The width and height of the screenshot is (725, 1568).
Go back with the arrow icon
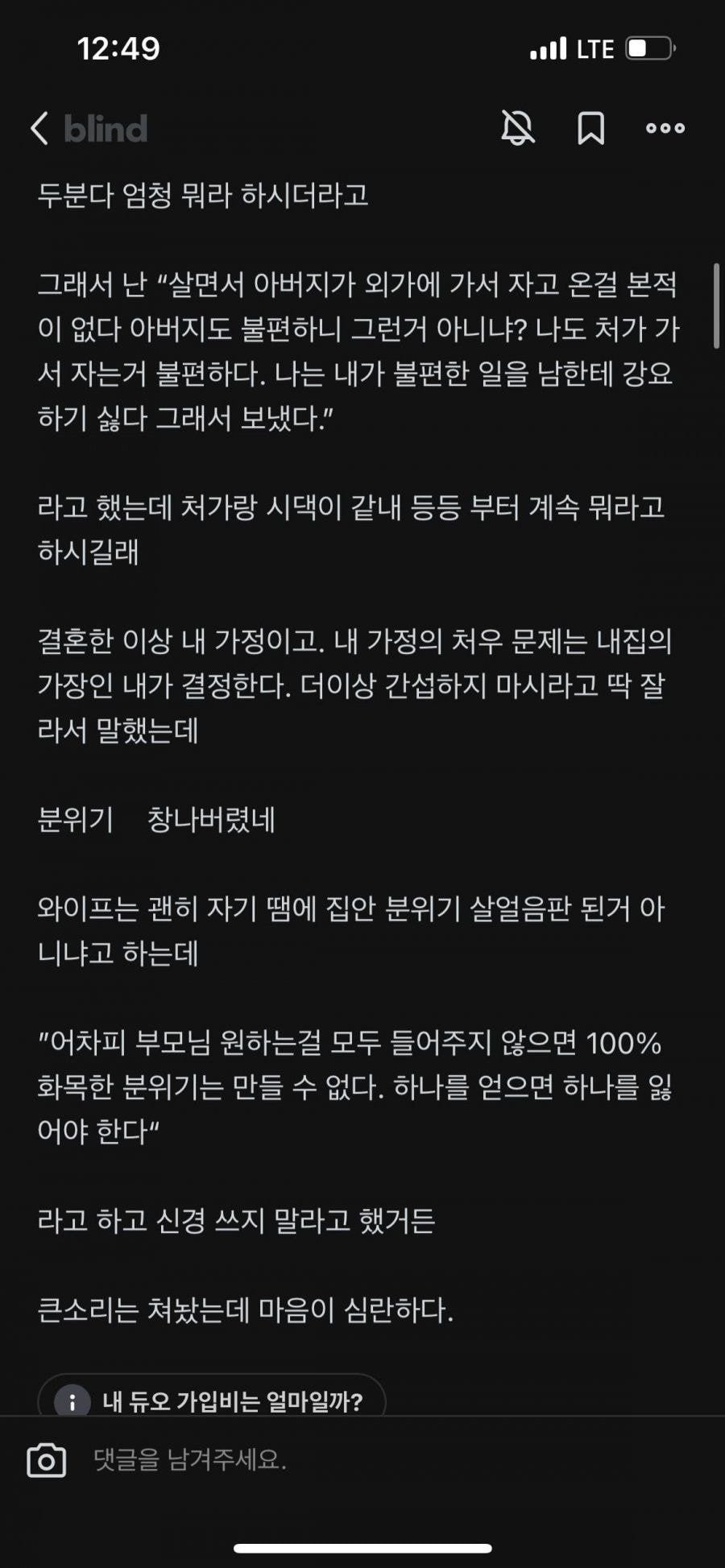click(39, 128)
